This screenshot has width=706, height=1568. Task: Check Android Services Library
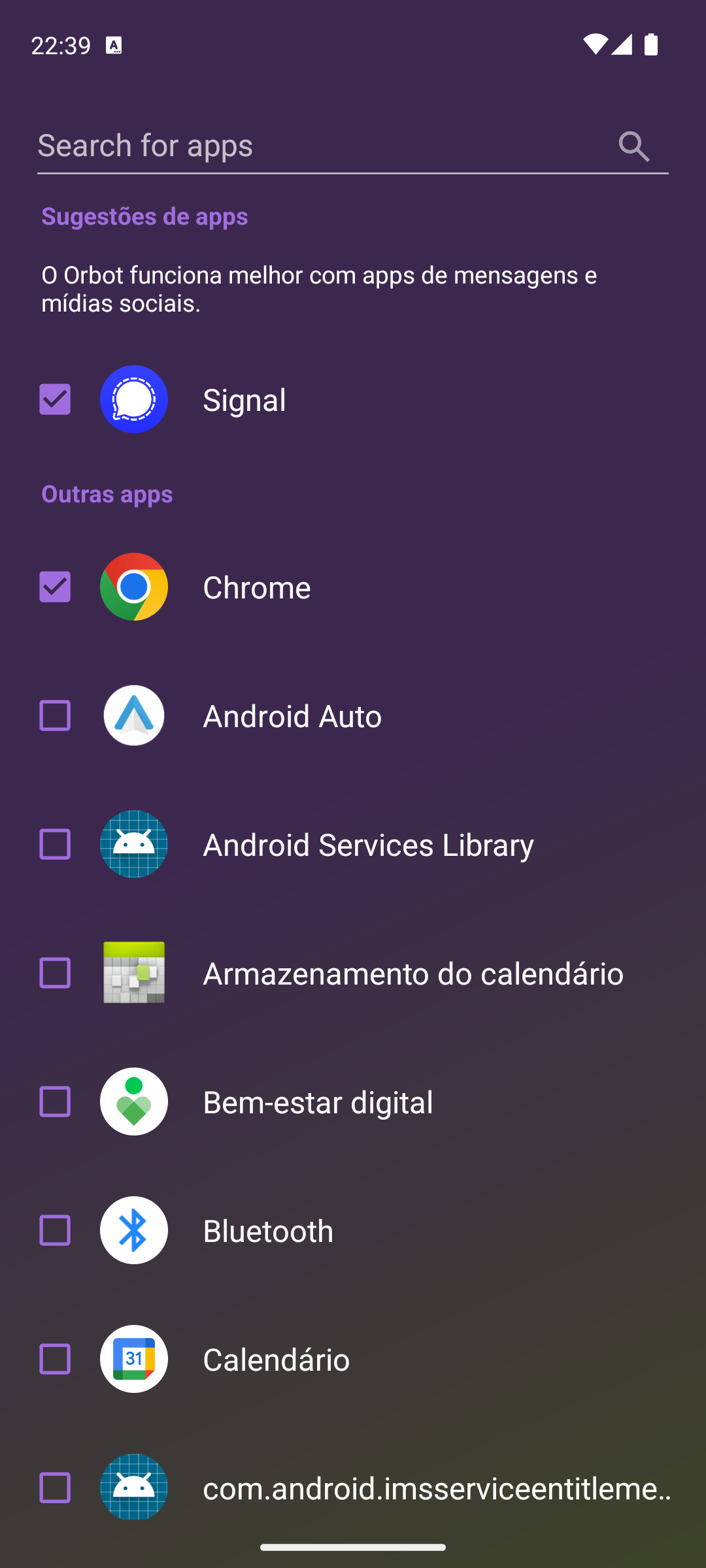click(55, 844)
